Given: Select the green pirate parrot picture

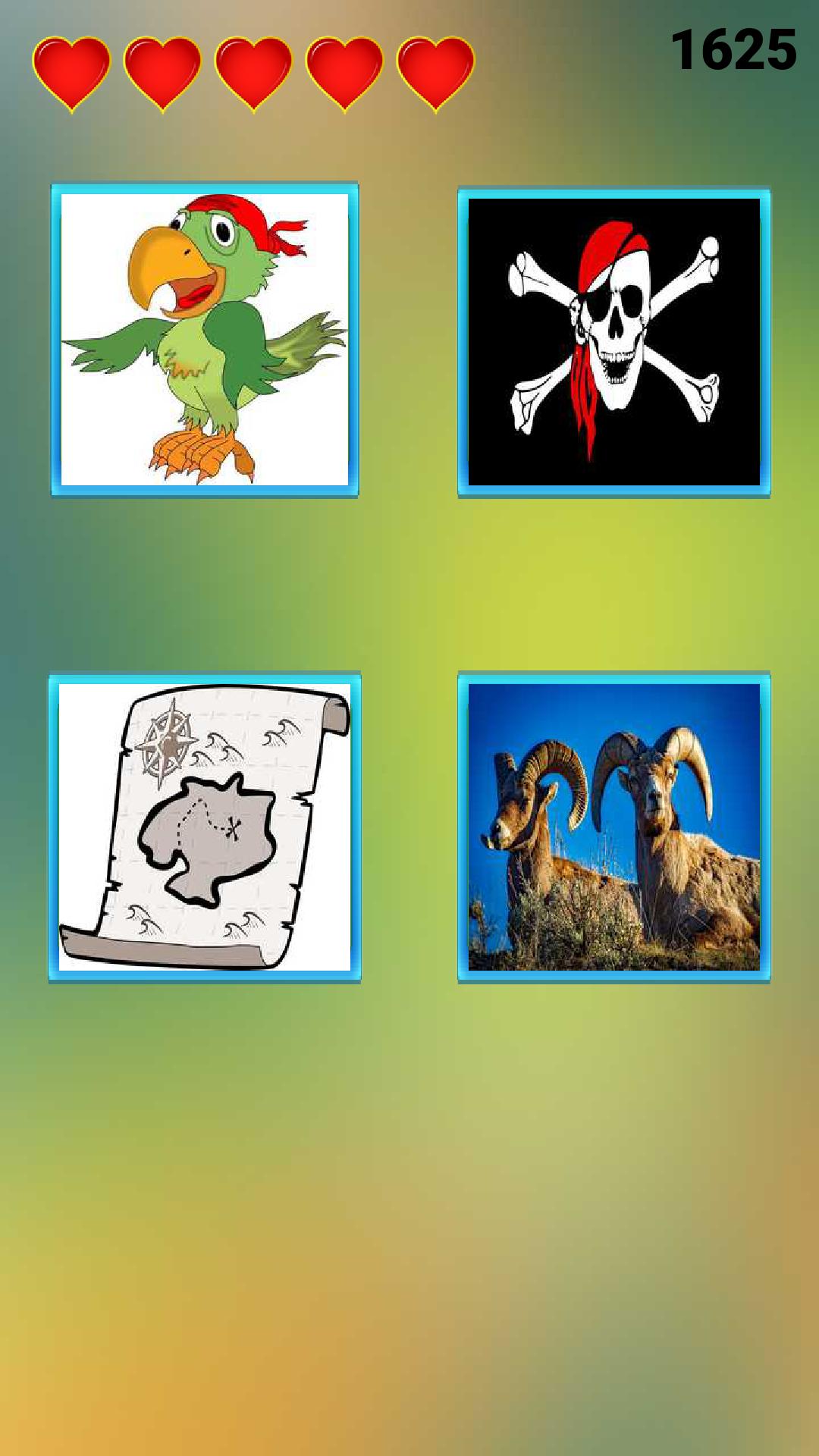Looking at the screenshot, I should (205, 340).
